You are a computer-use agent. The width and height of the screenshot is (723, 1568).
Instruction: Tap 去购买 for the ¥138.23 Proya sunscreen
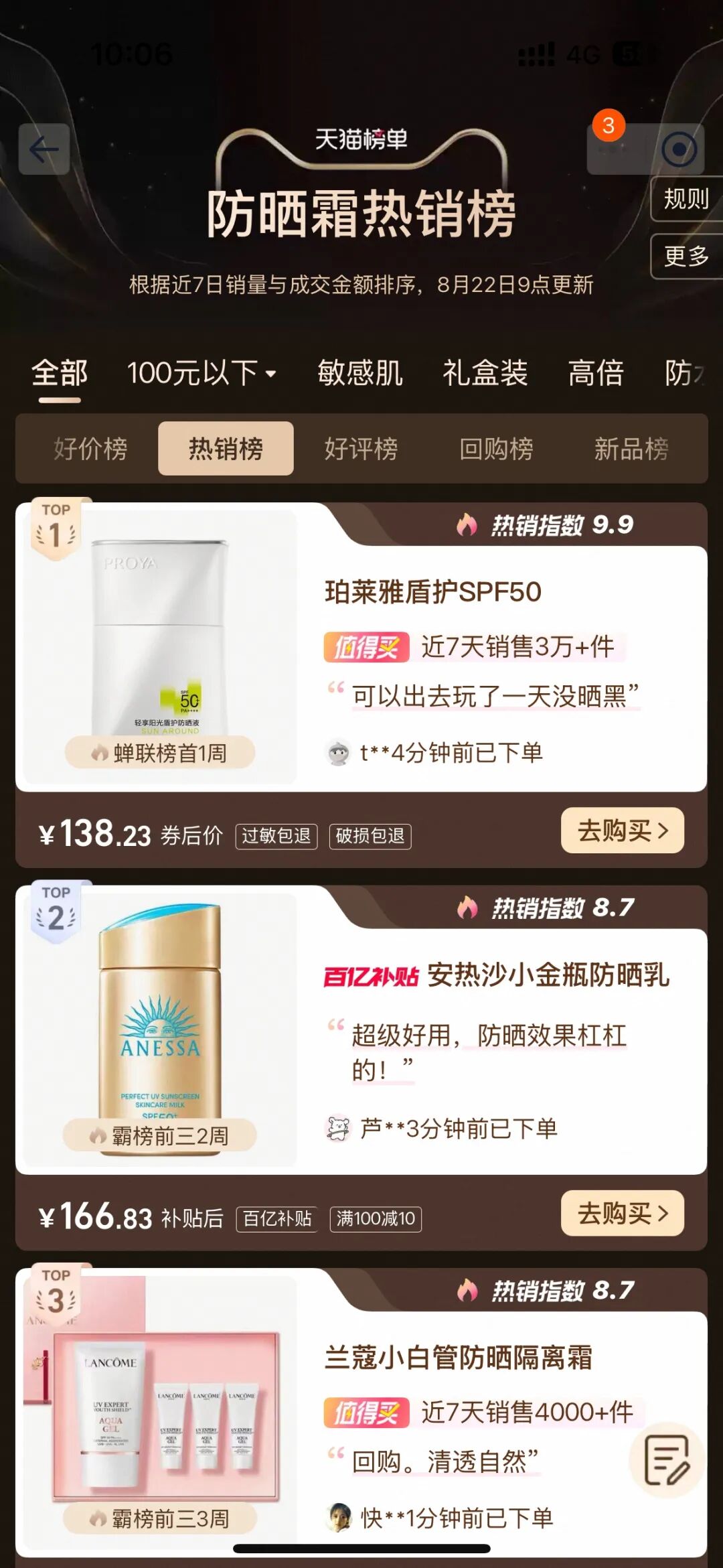tap(622, 831)
